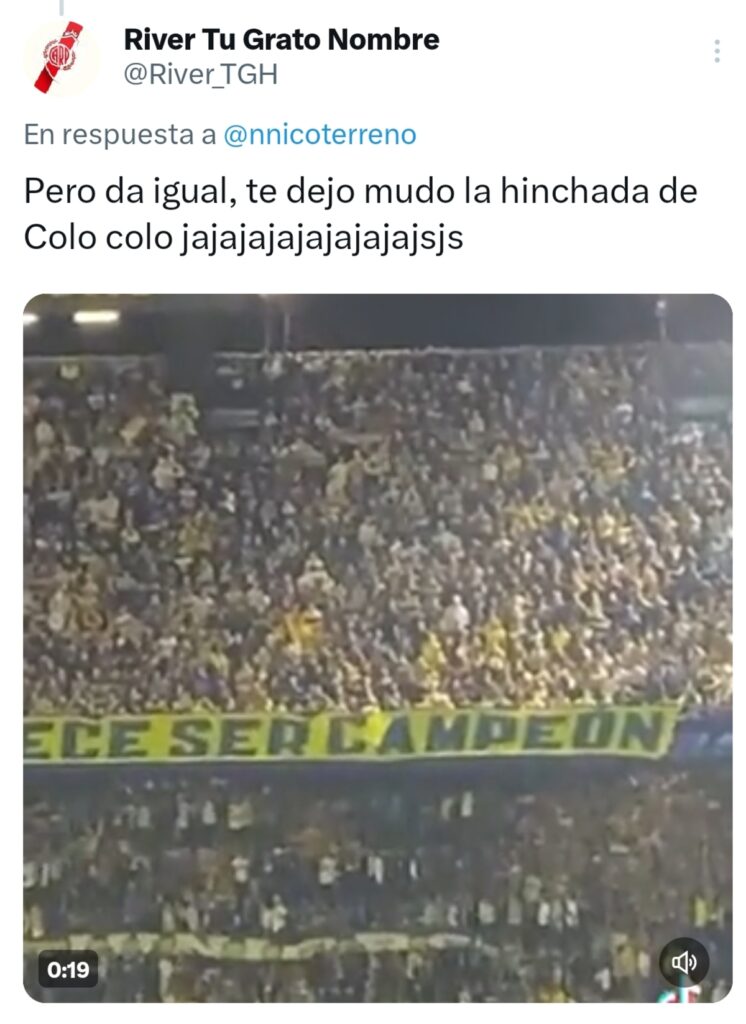Open the @nnicoterreno mention link

319,135
